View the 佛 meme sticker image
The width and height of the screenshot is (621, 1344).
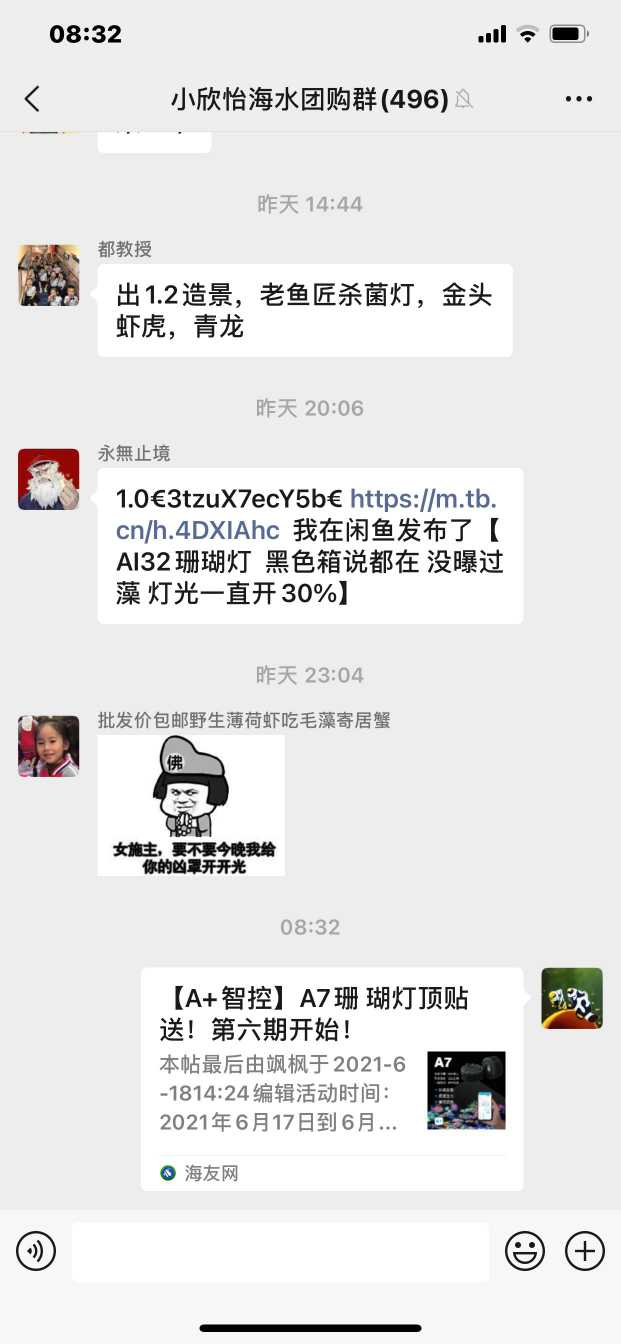pyautogui.click(x=191, y=805)
